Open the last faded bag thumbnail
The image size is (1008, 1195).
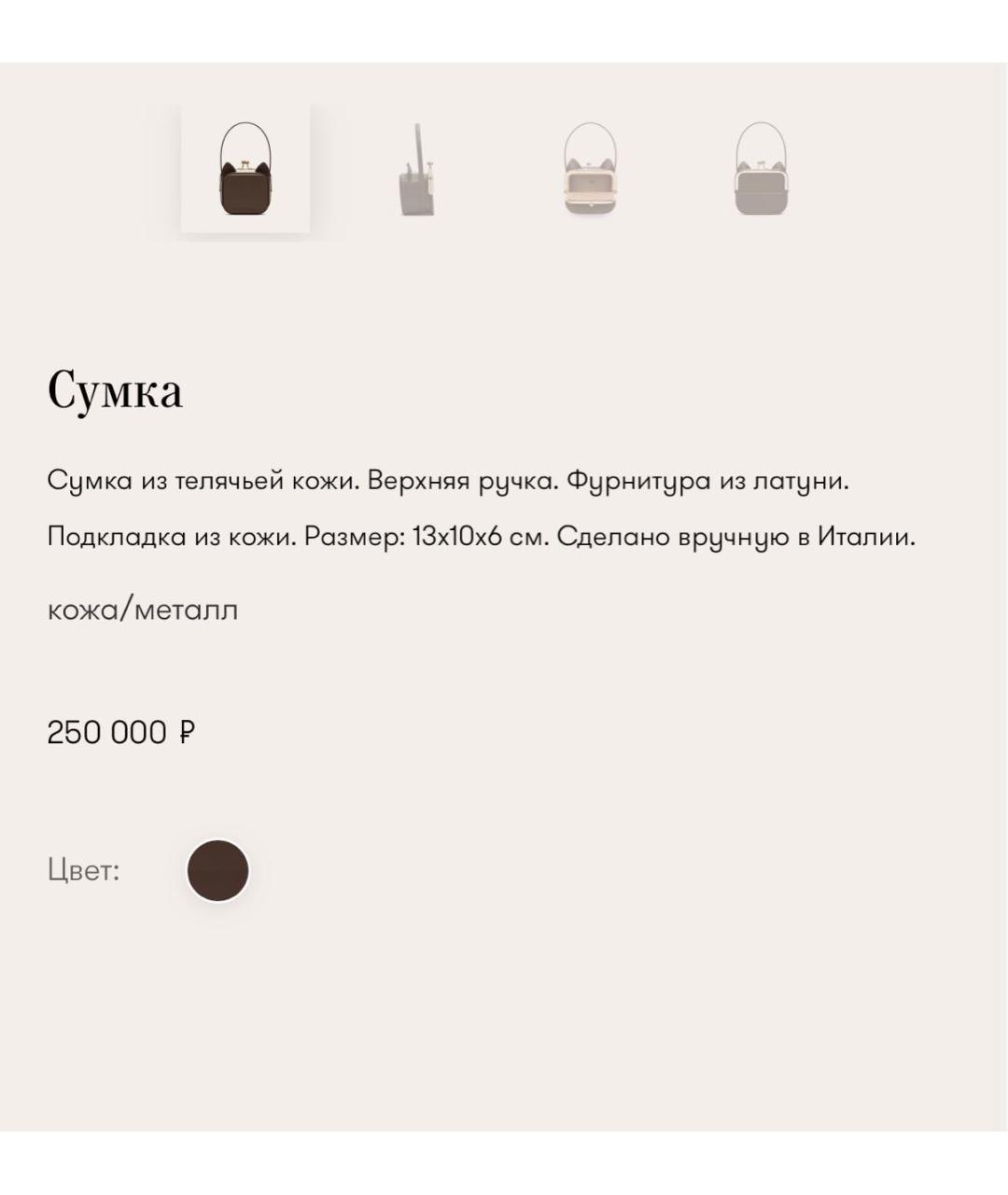[762, 170]
